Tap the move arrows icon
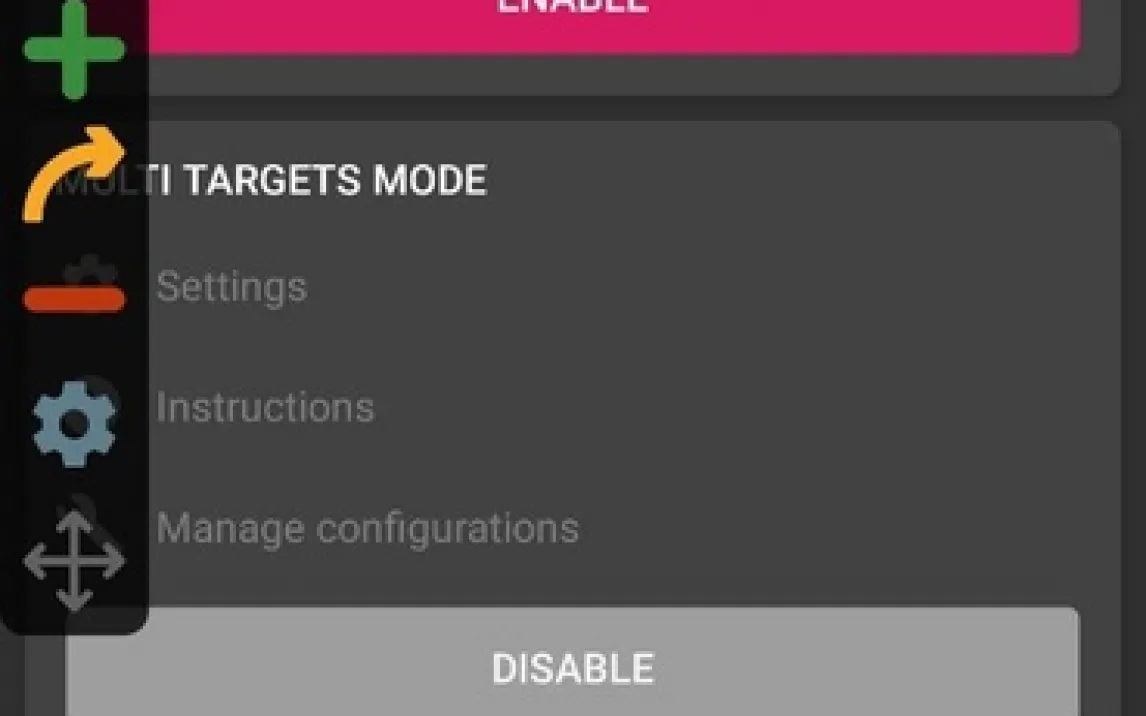 click(74, 560)
